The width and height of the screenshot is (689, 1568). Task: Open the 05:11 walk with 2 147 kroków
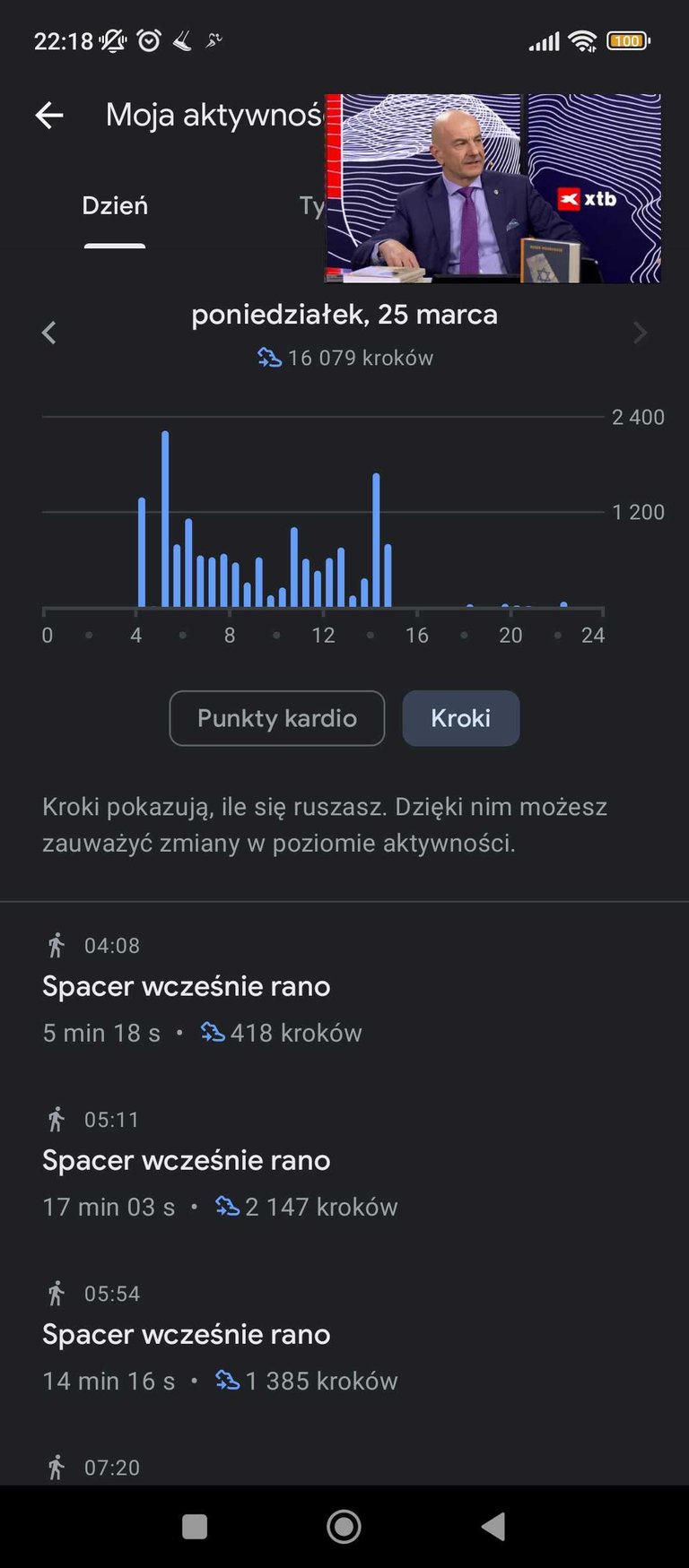pos(187,1162)
